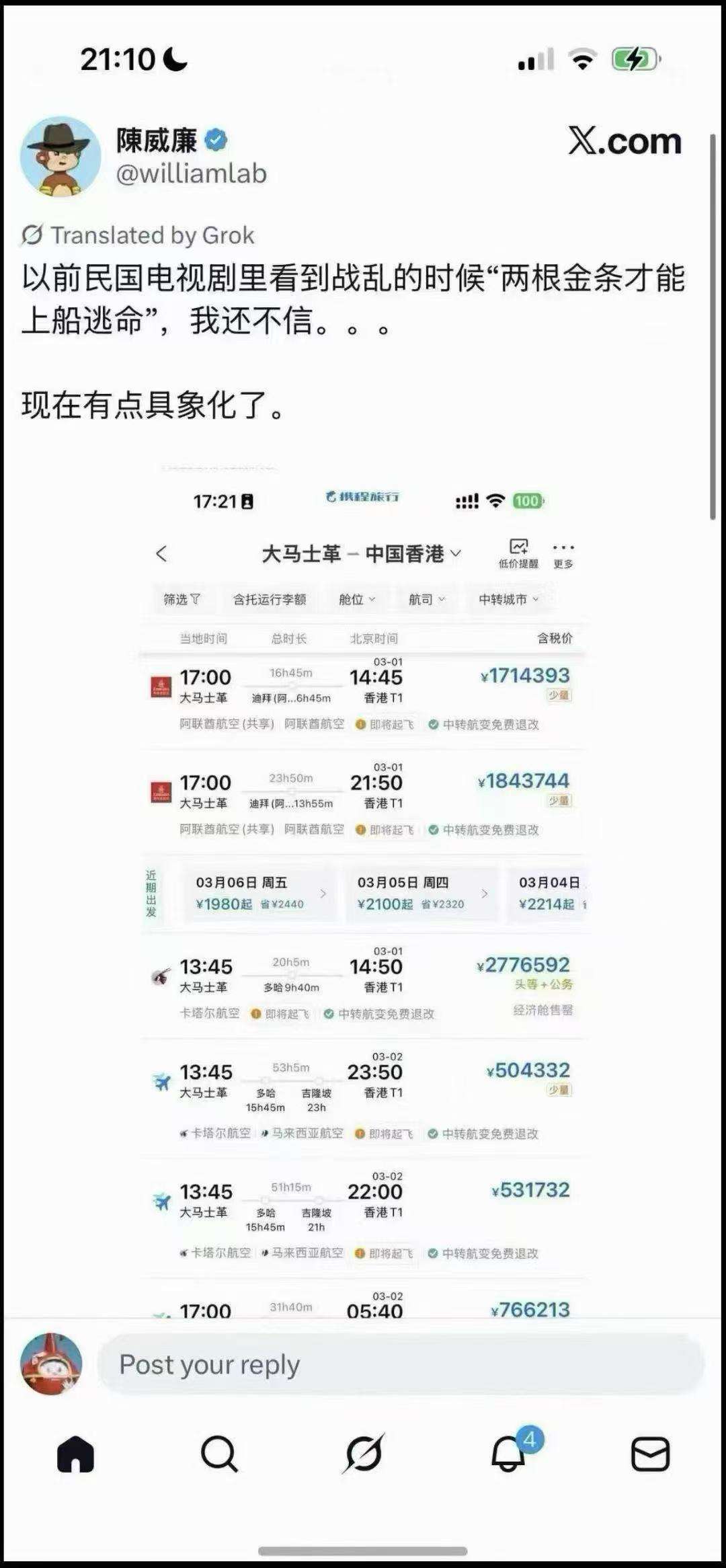Open the notifications bell
The image size is (726, 1568).
509,1454
